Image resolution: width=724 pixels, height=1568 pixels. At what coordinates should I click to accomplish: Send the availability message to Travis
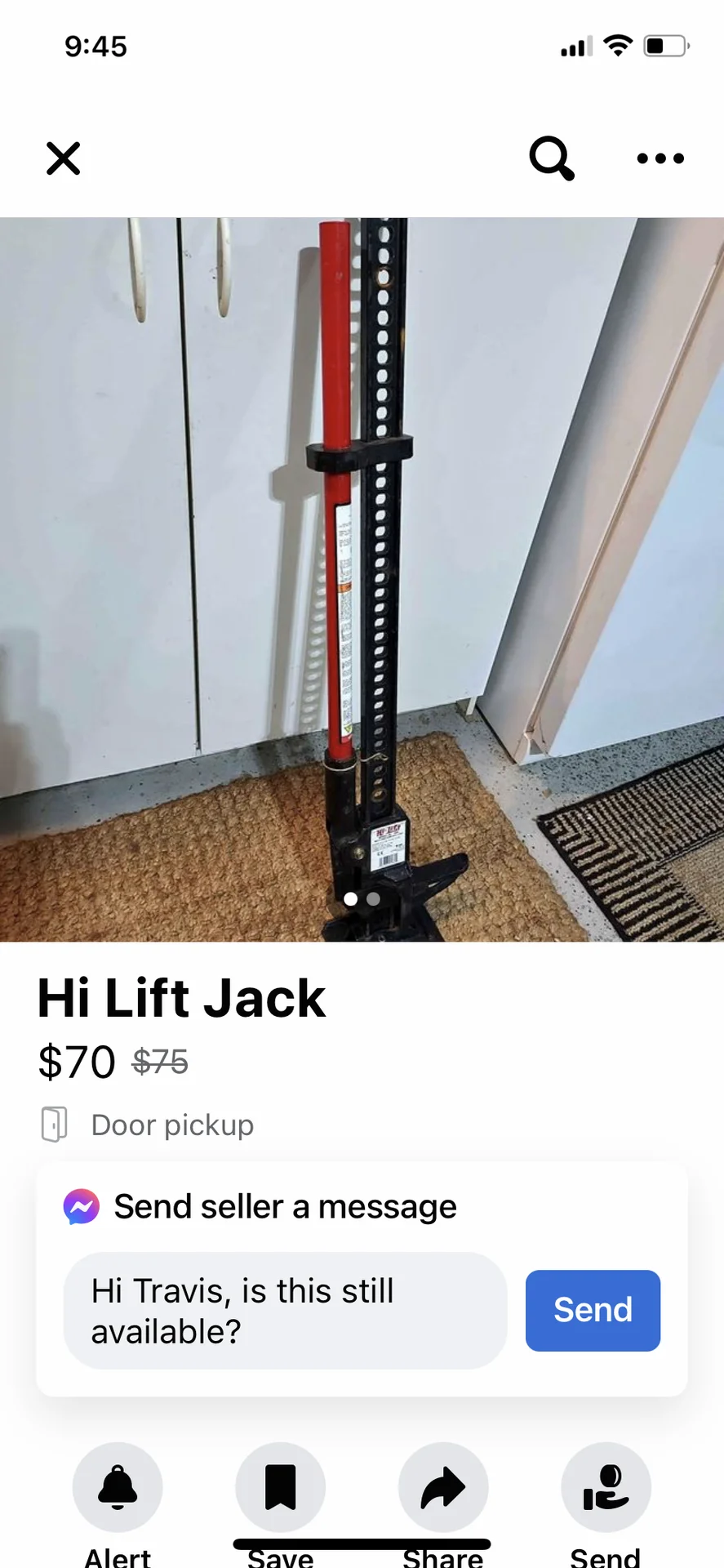pos(593,1310)
